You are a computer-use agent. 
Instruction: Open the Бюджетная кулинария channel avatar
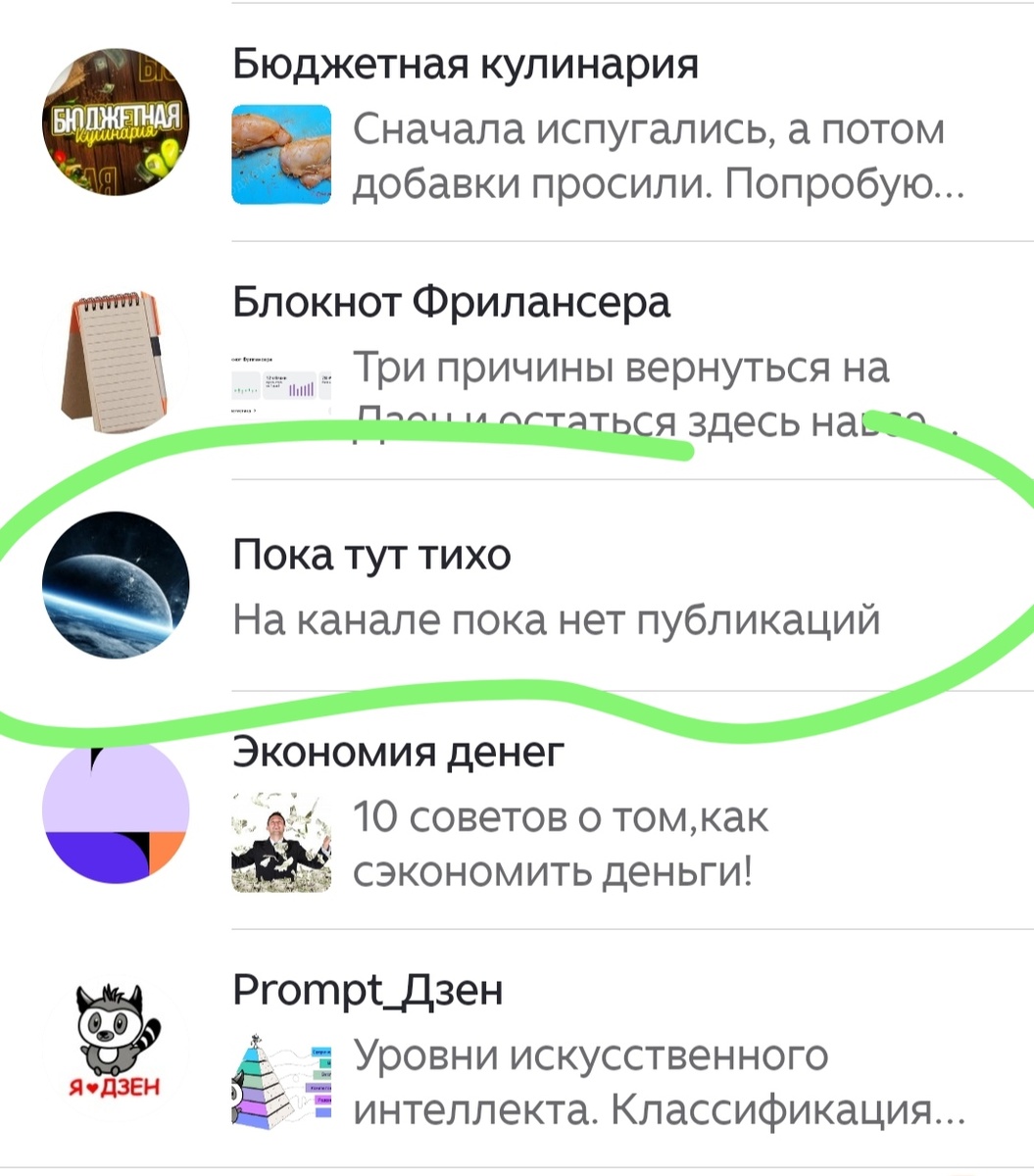point(117,120)
